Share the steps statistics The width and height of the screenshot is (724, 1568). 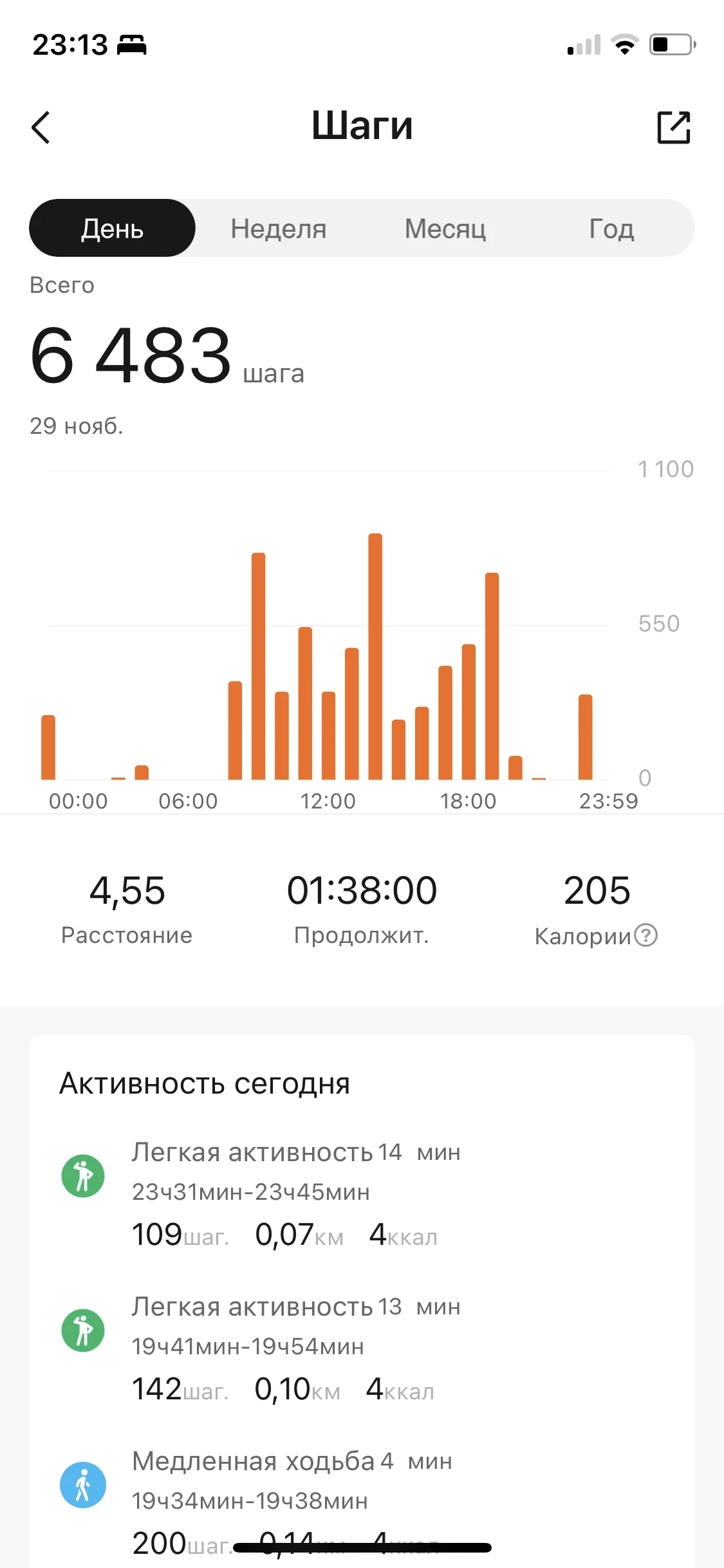click(673, 127)
